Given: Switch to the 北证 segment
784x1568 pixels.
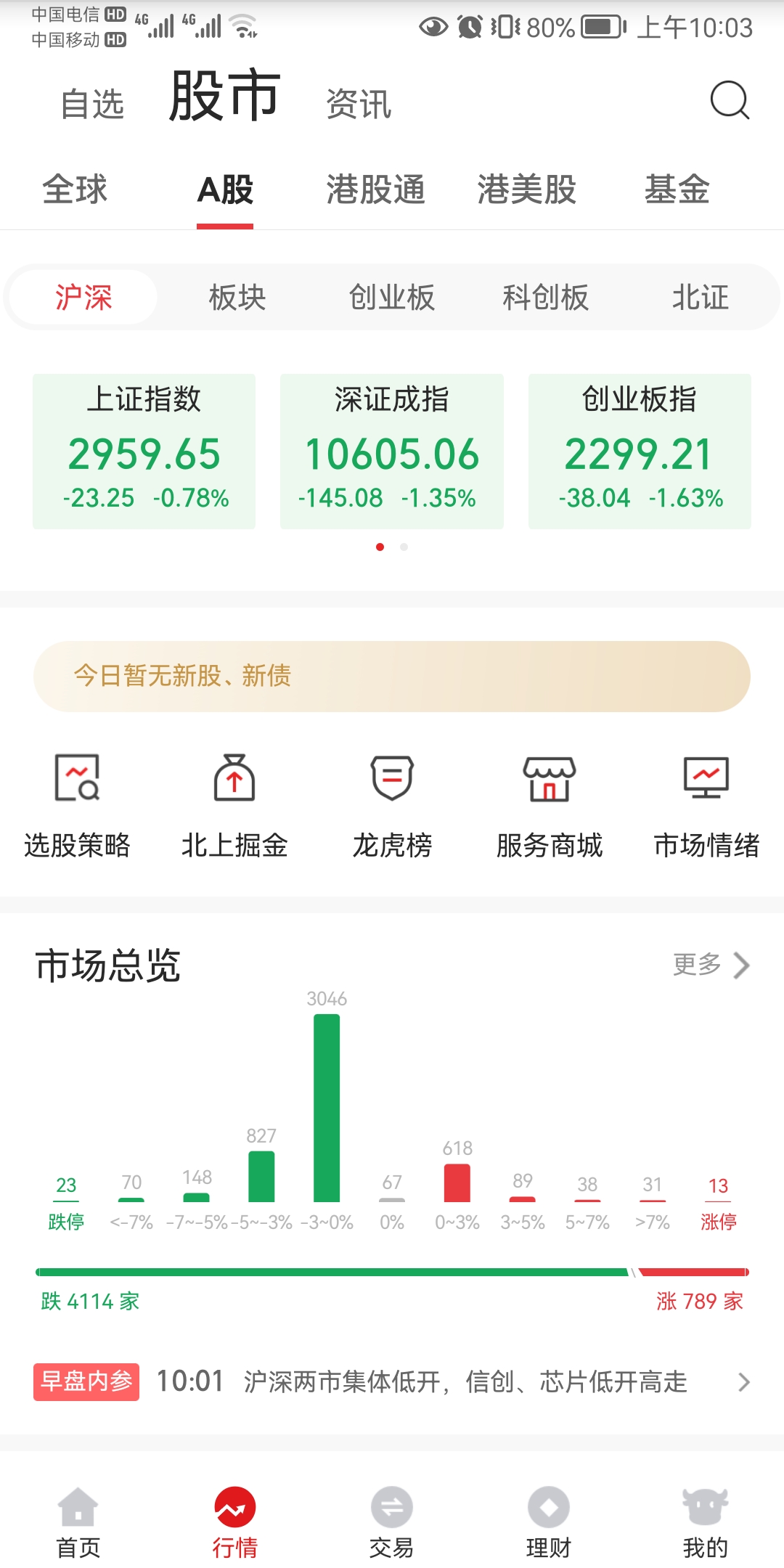Looking at the screenshot, I should pyautogui.click(x=700, y=298).
